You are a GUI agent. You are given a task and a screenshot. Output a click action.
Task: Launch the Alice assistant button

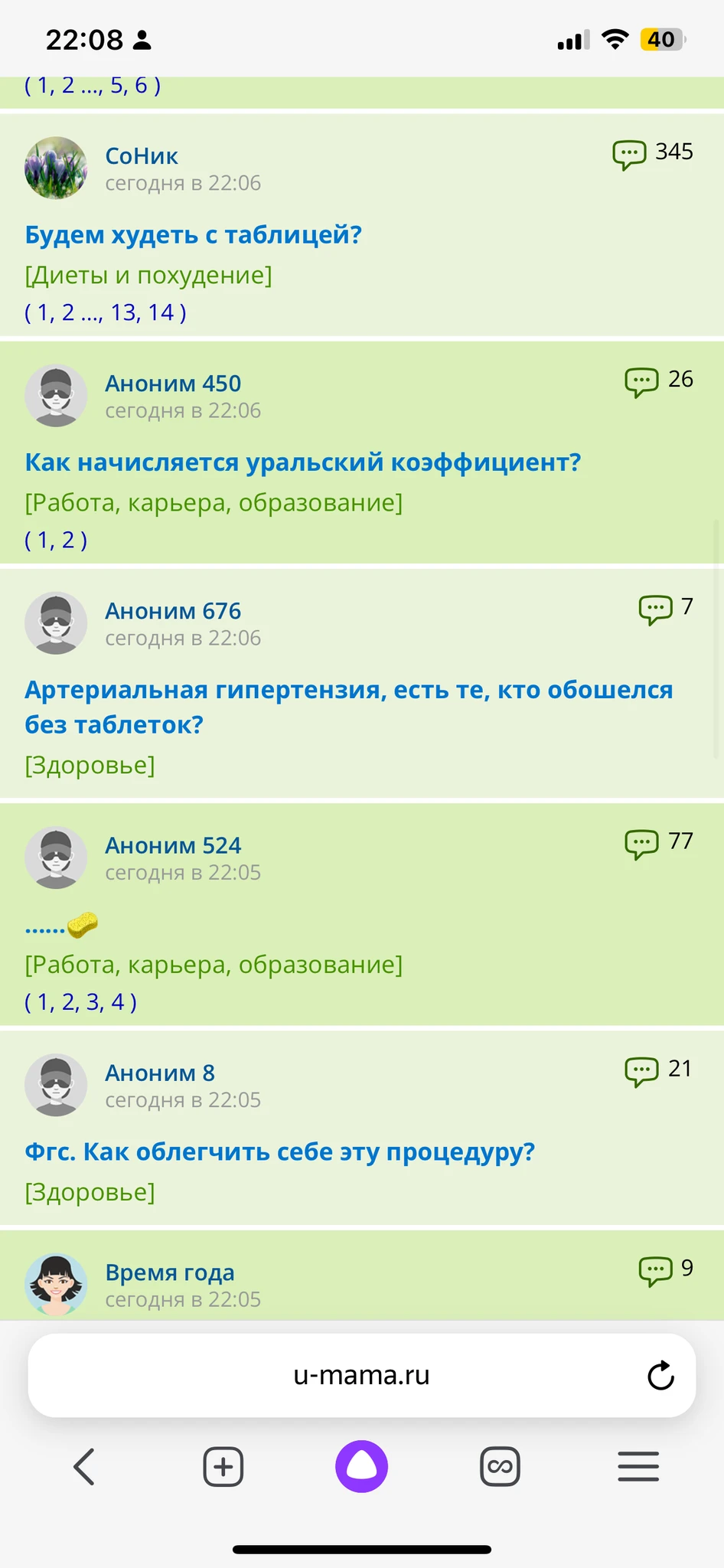361,1467
